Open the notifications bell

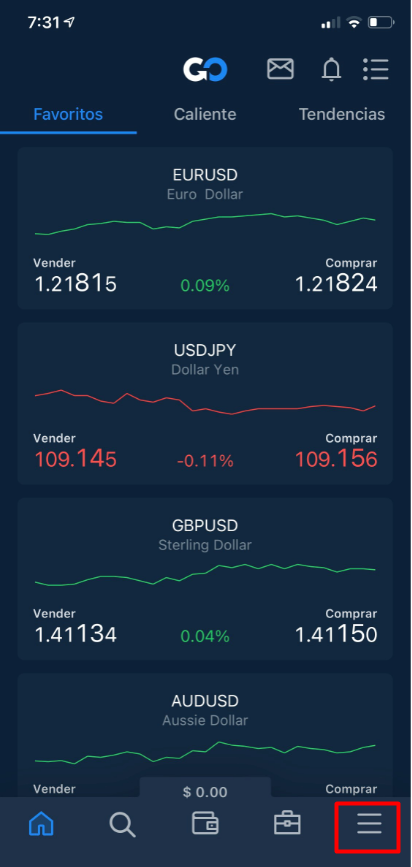(x=331, y=70)
